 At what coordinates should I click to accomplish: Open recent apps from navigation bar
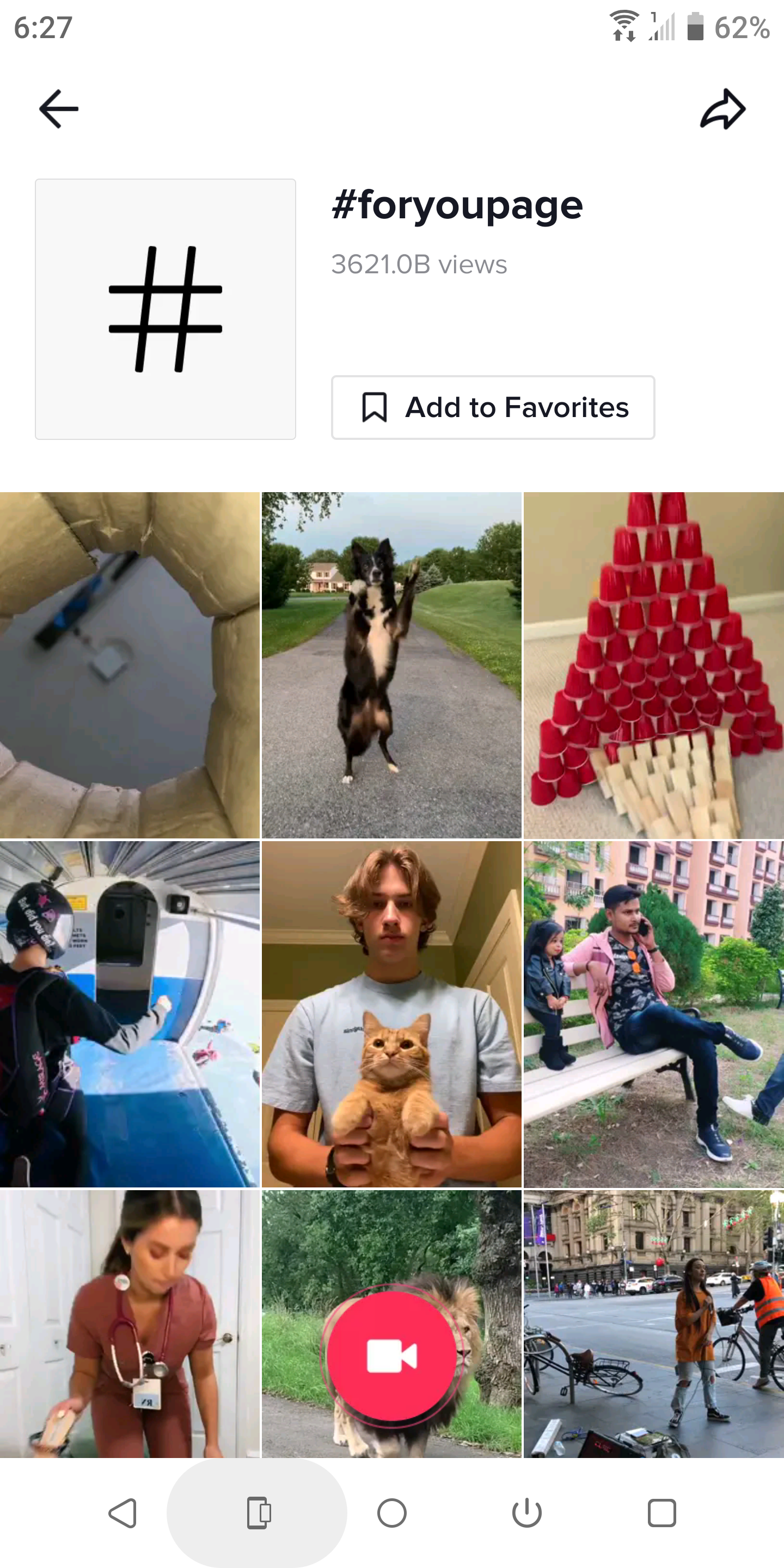point(661,1513)
